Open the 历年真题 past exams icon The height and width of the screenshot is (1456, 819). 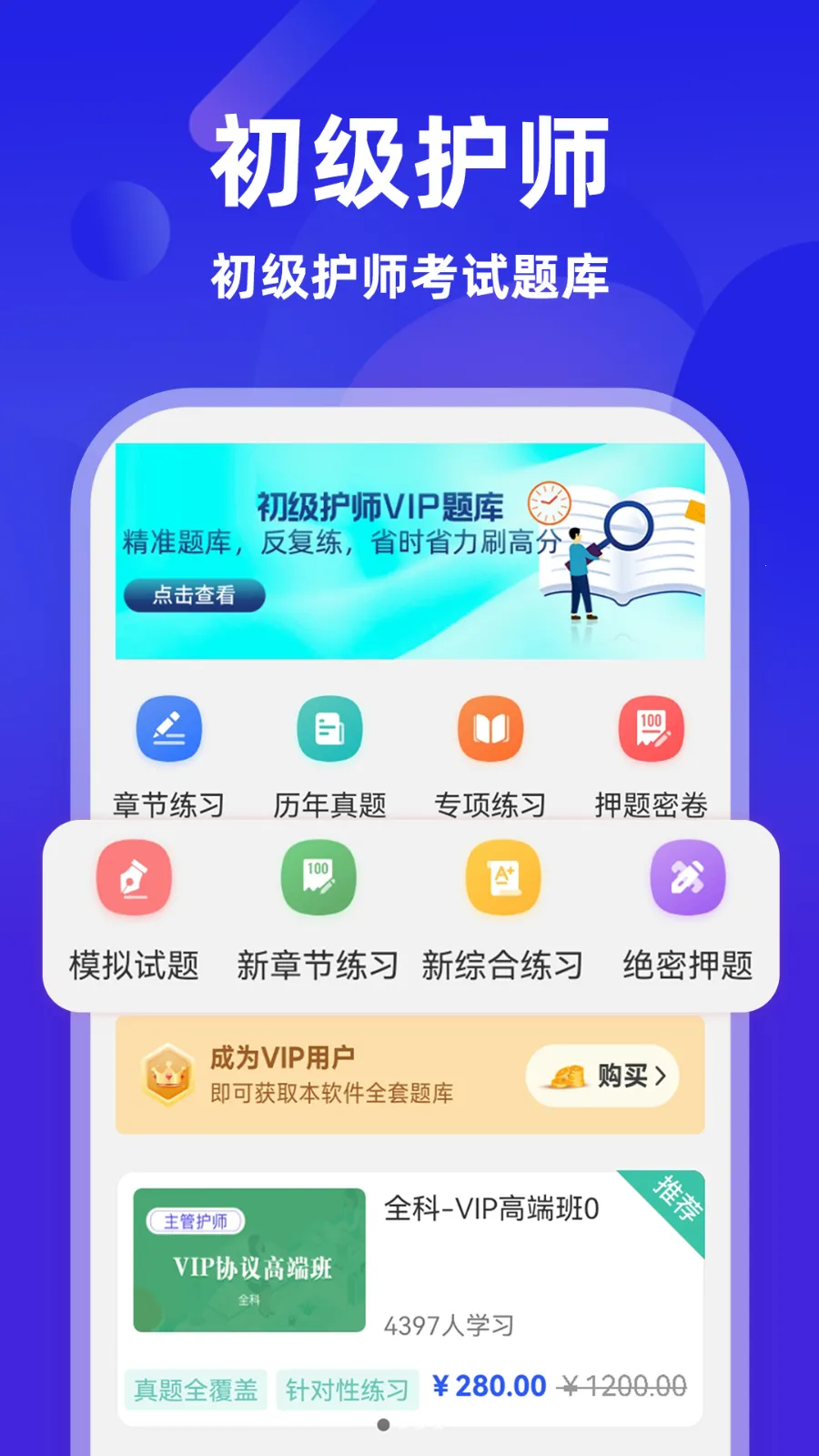click(329, 729)
